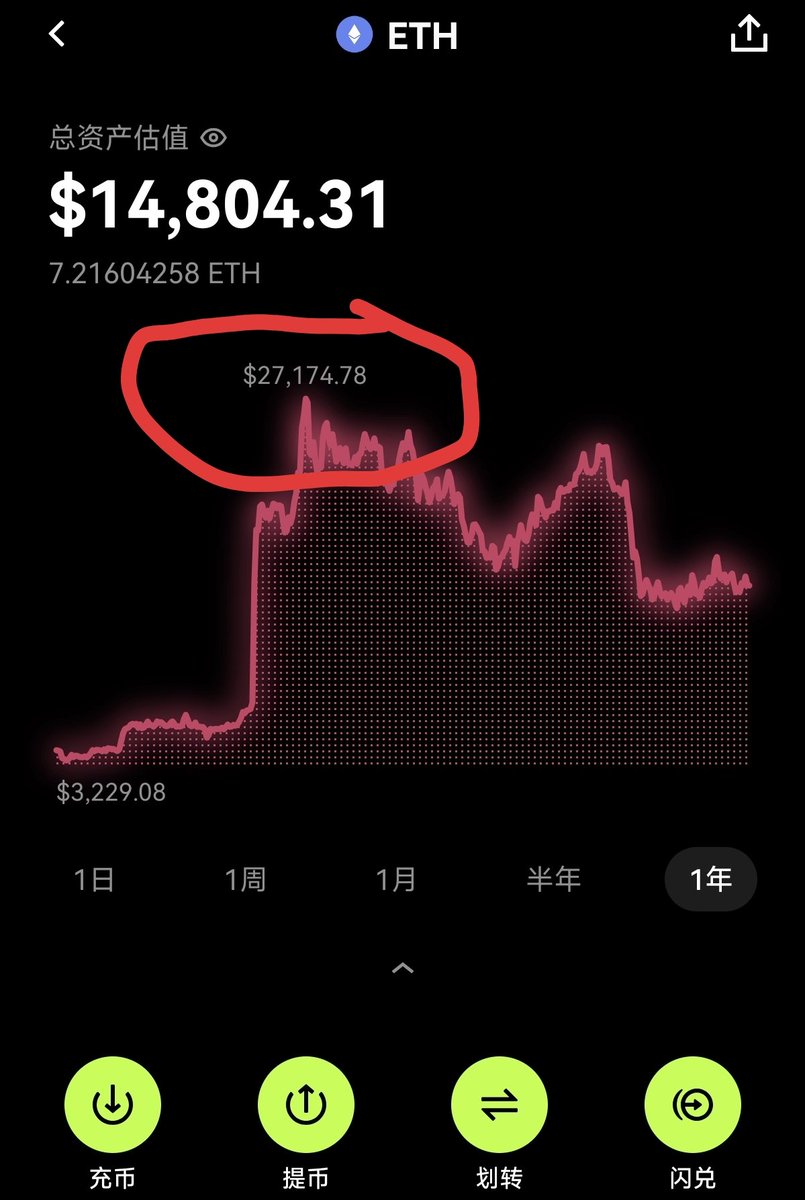Select the 1周 chart range

[x=244, y=880]
